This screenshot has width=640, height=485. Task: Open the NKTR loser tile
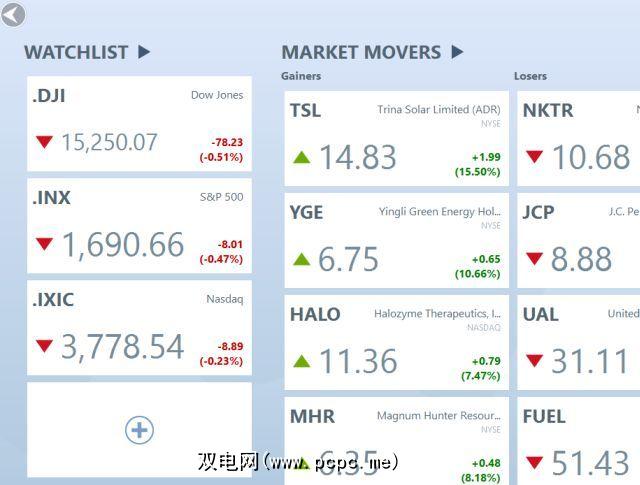pyautogui.click(x=579, y=139)
